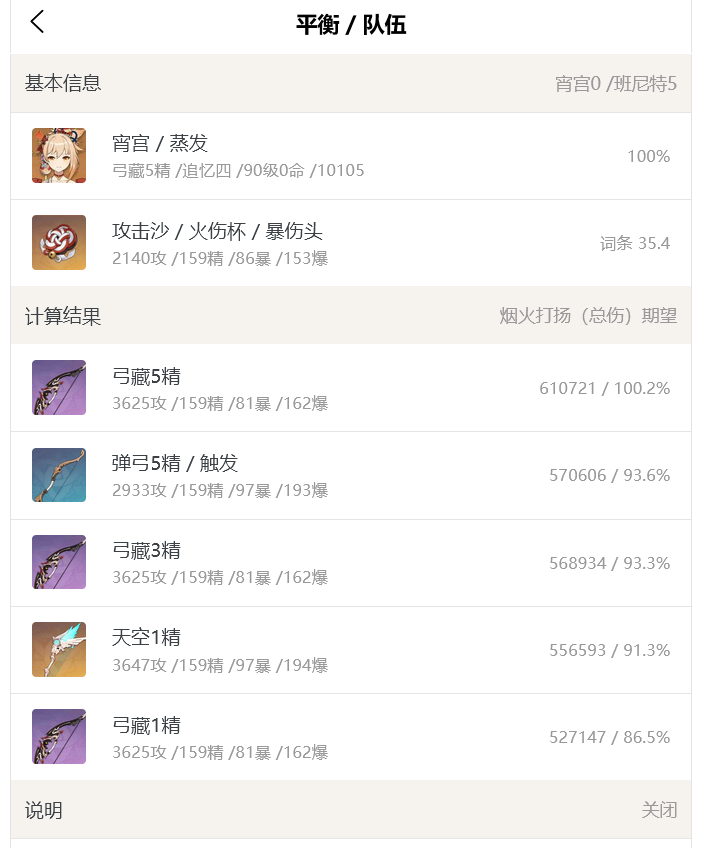
Task: Change the 宵宫0 /班尼特5 team setting
Action: pos(615,83)
